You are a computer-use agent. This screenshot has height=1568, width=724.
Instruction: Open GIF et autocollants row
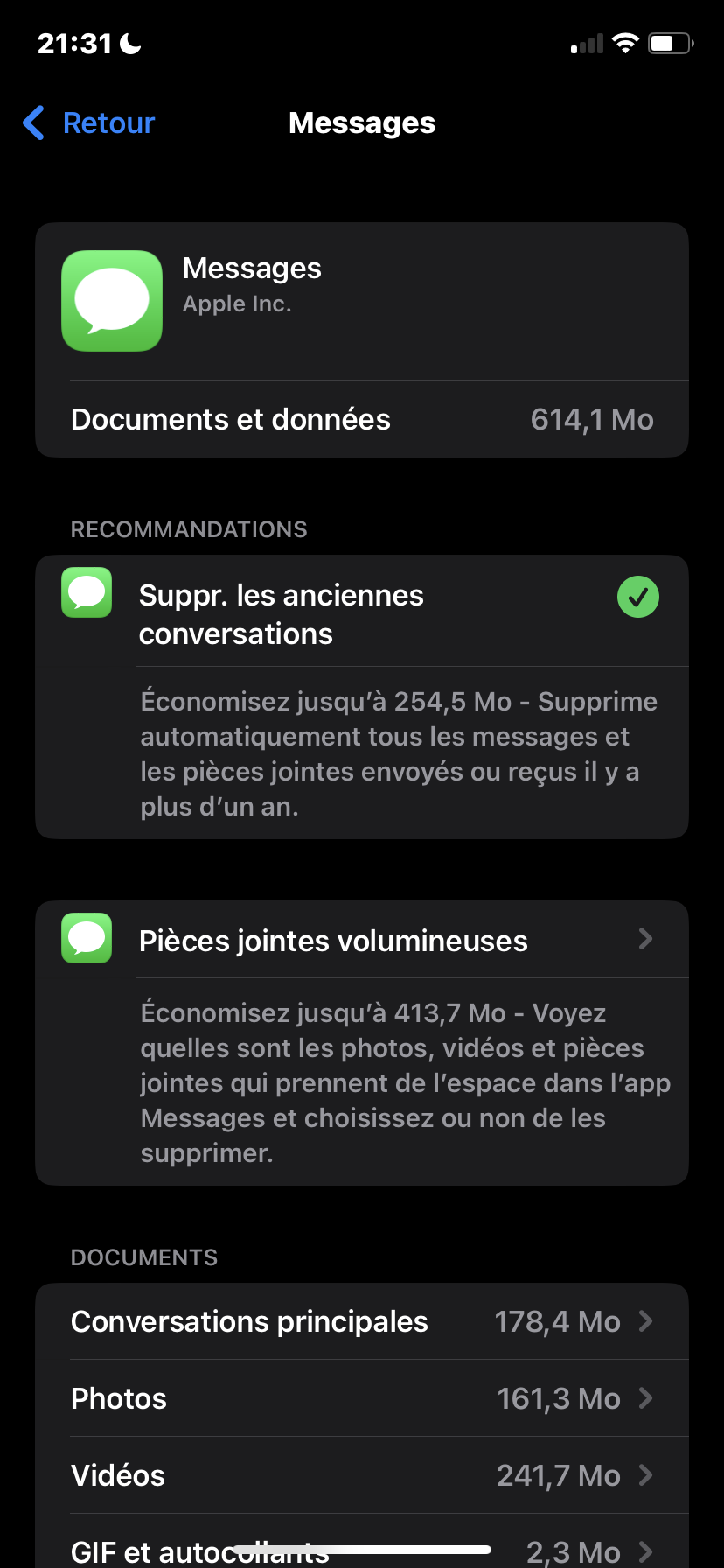tap(362, 1550)
